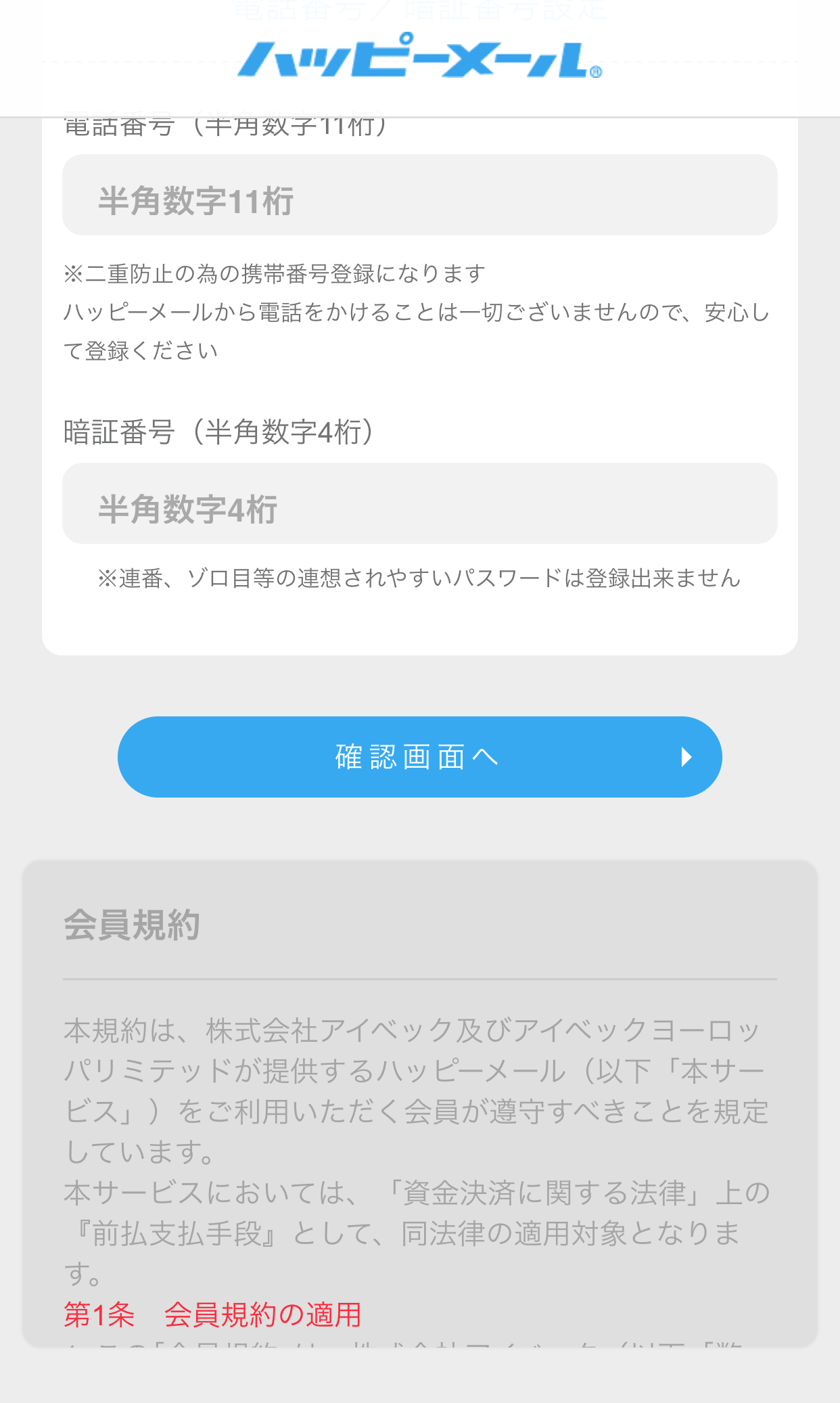
Task: Tap the phone number field (半角数字11桁)
Action: click(x=419, y=195)
